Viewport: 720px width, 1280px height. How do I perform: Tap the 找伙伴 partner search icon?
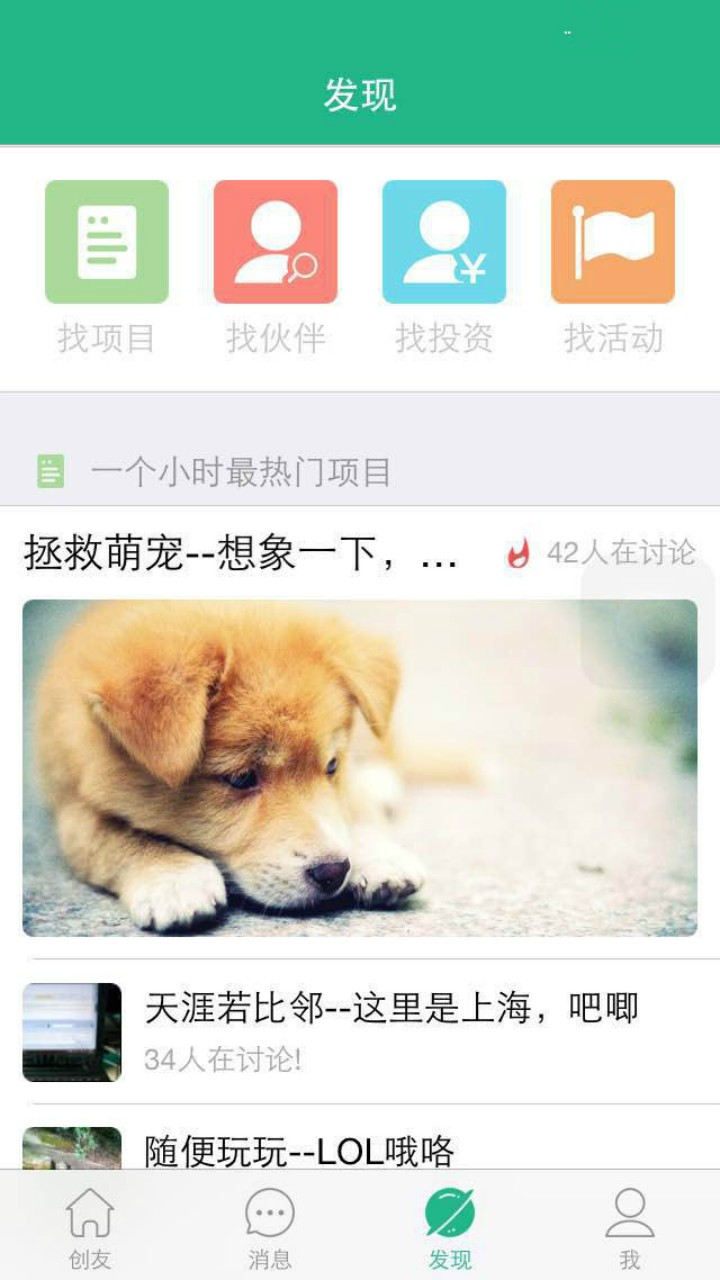click(274, 242)
